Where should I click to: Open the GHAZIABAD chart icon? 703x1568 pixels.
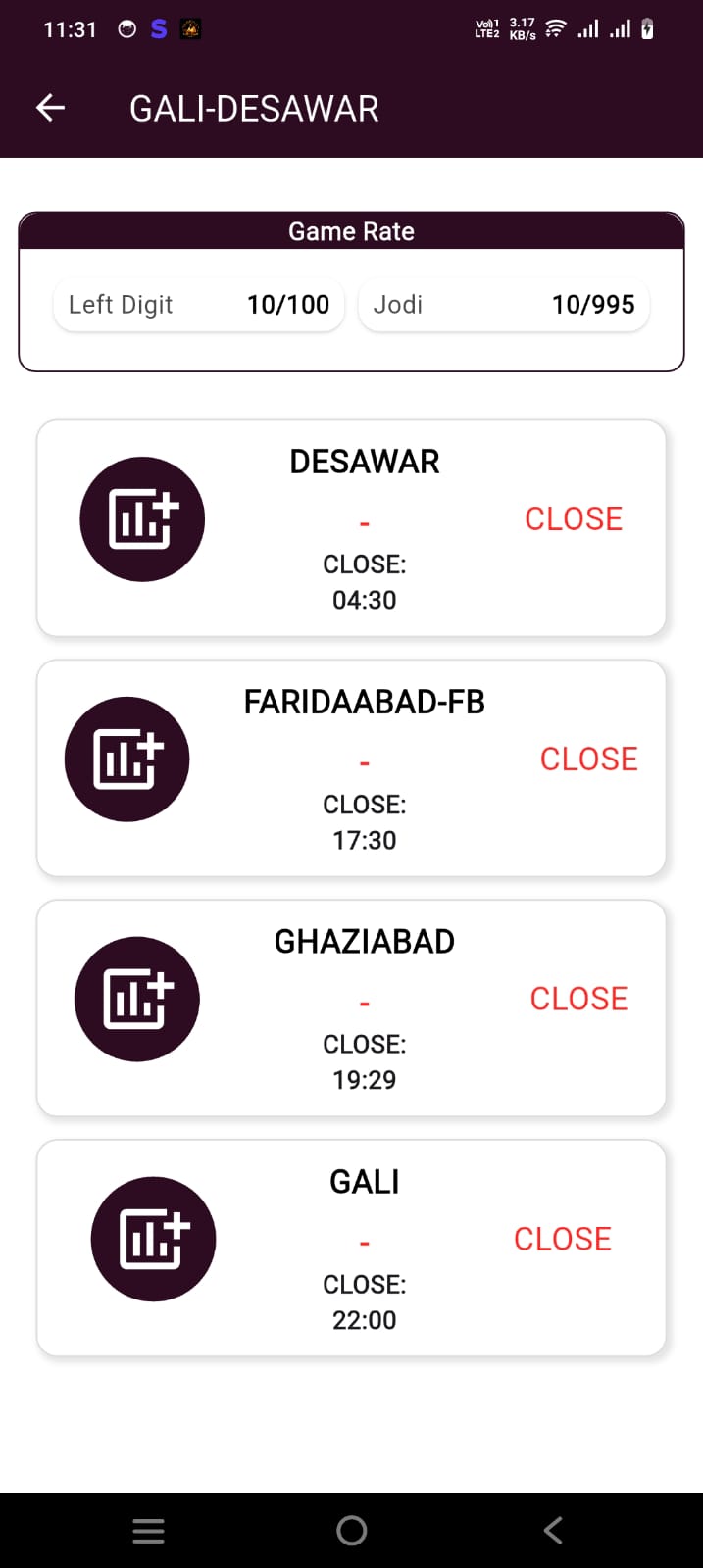tap(137, 1000)
